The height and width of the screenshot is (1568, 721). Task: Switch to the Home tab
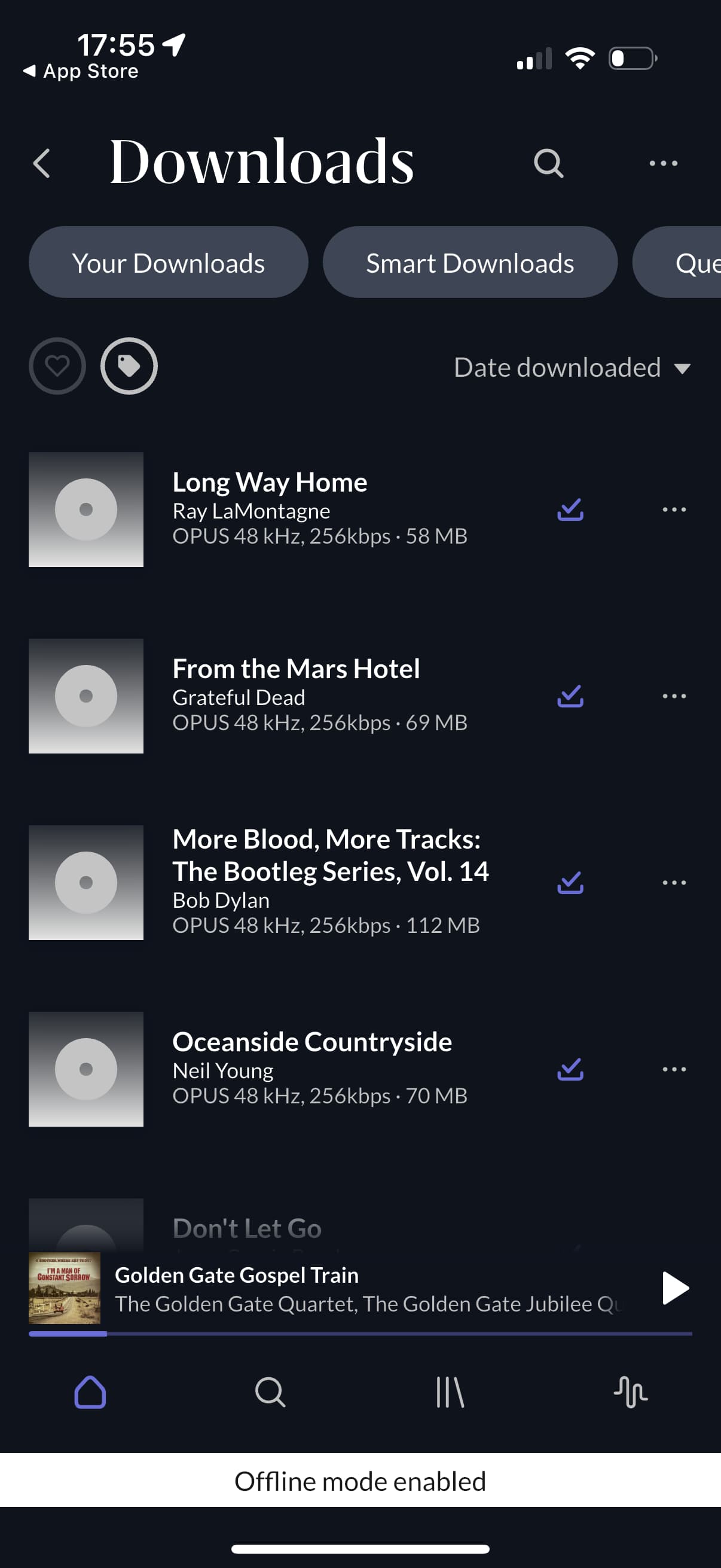pos(90,1392)
